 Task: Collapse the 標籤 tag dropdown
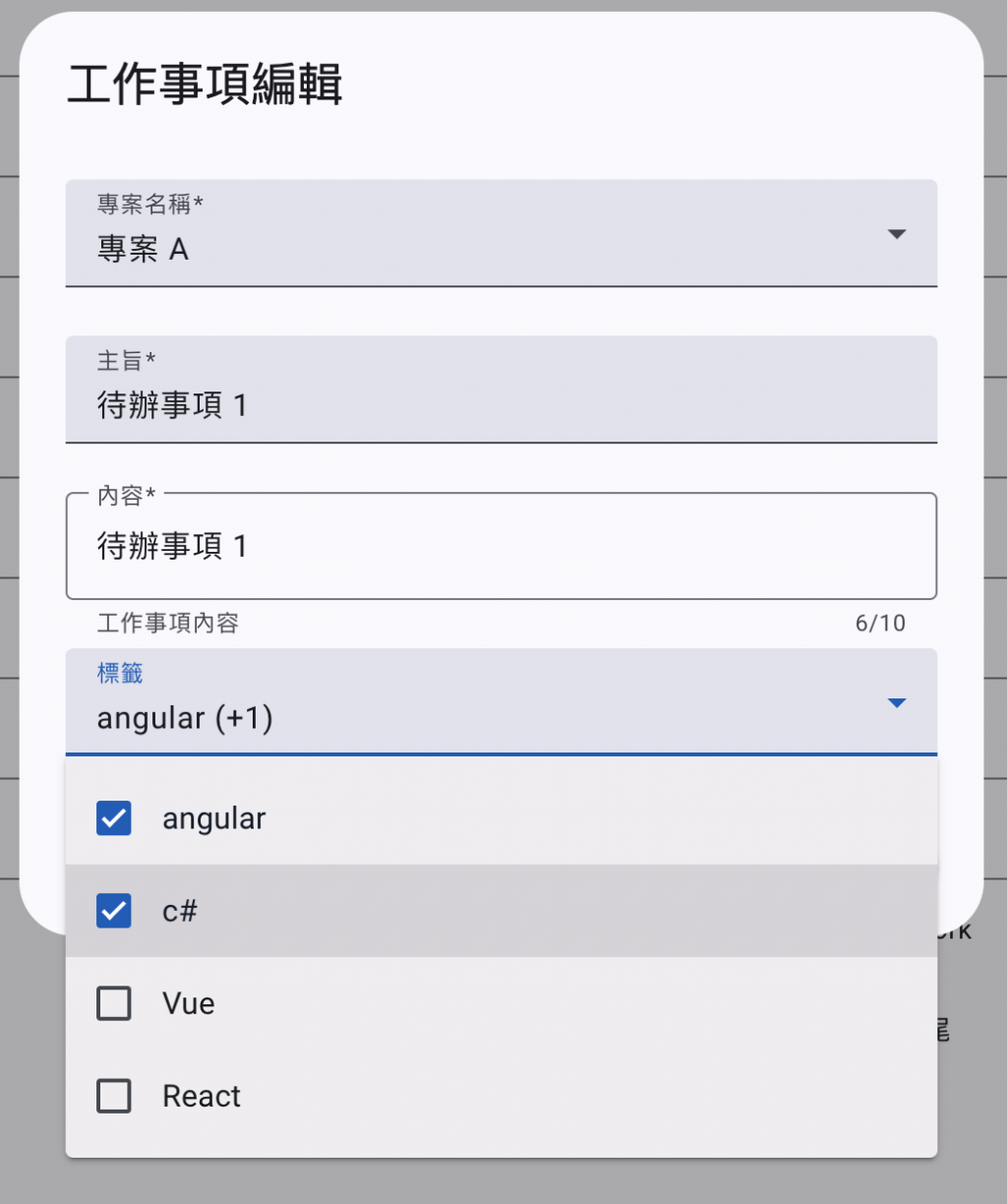895,702
